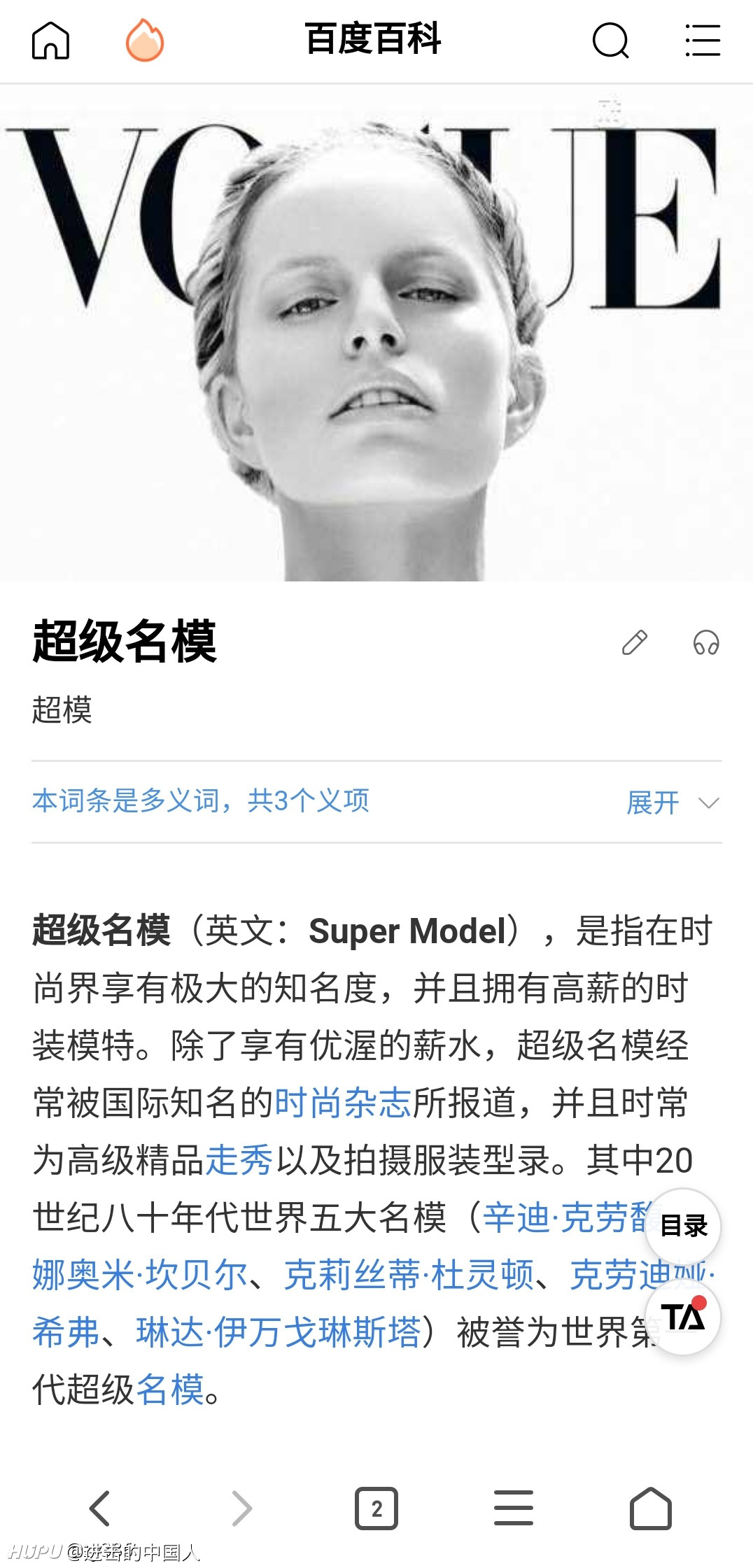This screenshot has width=753, height=1568.
Task: Go to the Baidu Baike home icon
Action: 50,40
